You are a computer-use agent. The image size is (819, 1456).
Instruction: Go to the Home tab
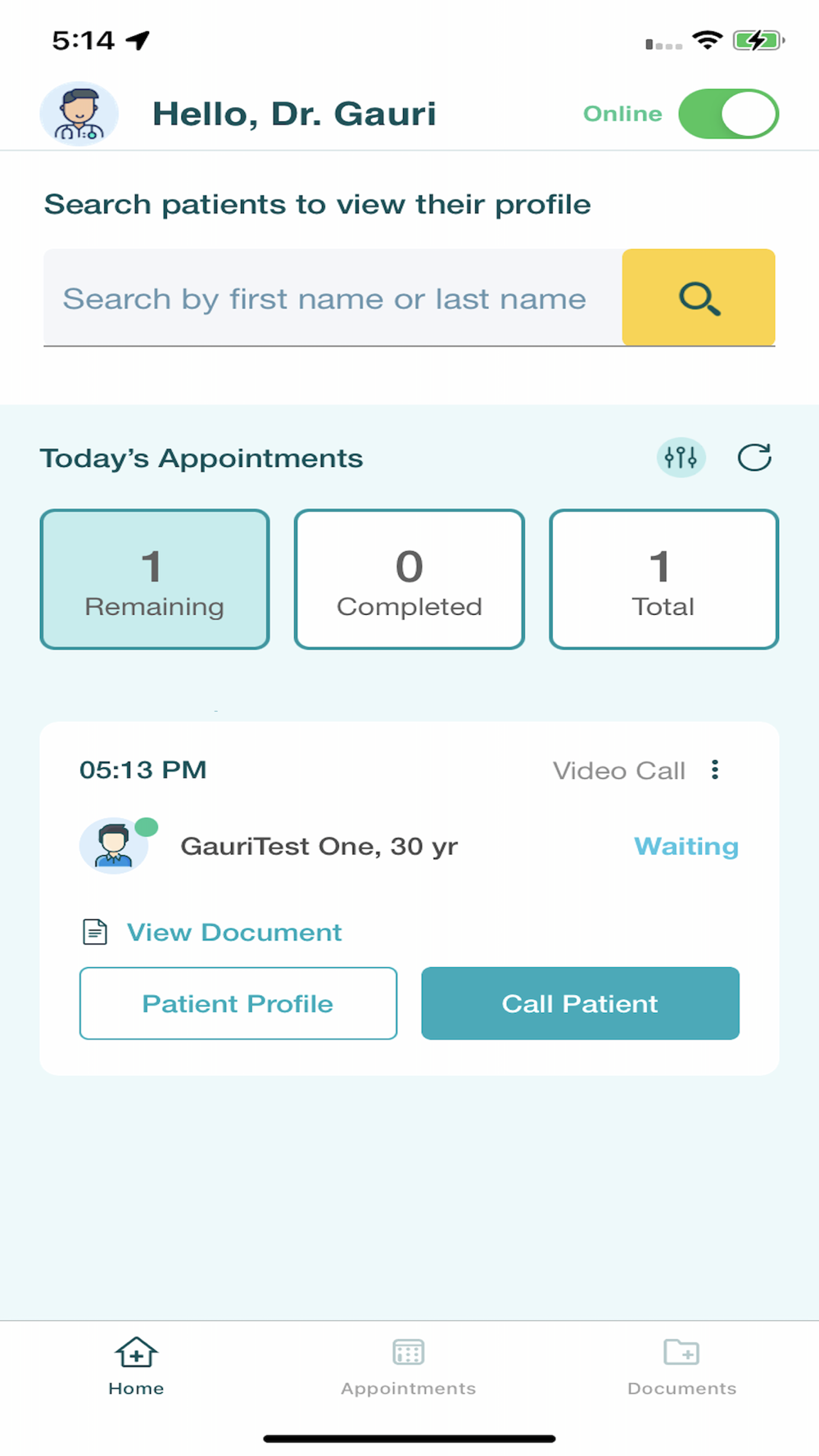click(x=136, y=1367)
